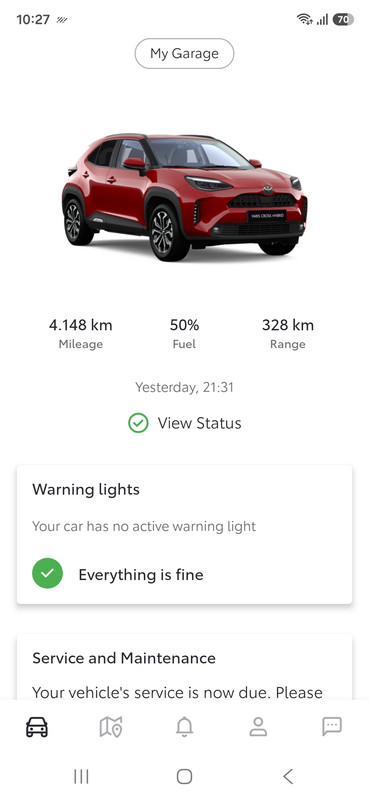Switch to the profile tab
The image size is (369, 800).
point(258,727)
